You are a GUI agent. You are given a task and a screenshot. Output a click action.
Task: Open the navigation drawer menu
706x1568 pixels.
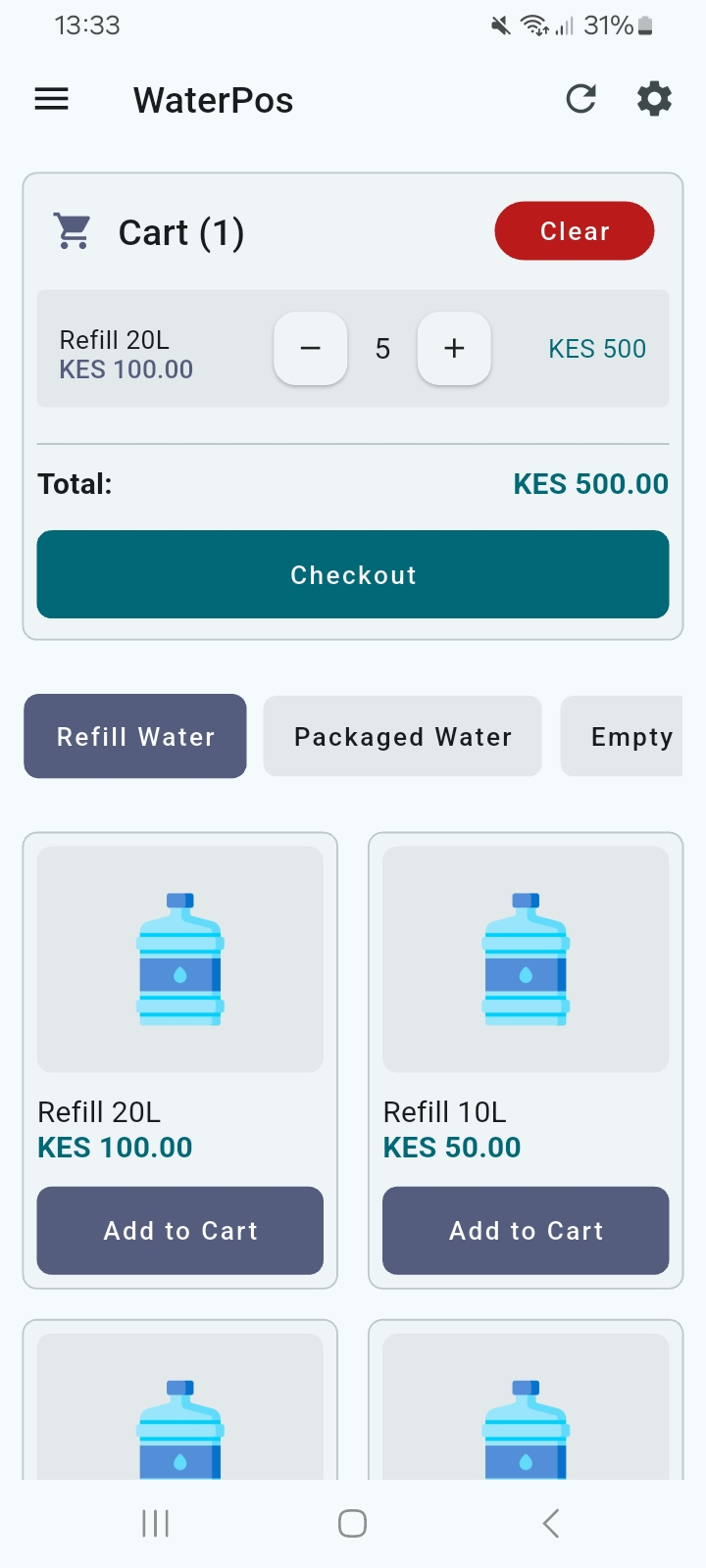click(51, 98)
